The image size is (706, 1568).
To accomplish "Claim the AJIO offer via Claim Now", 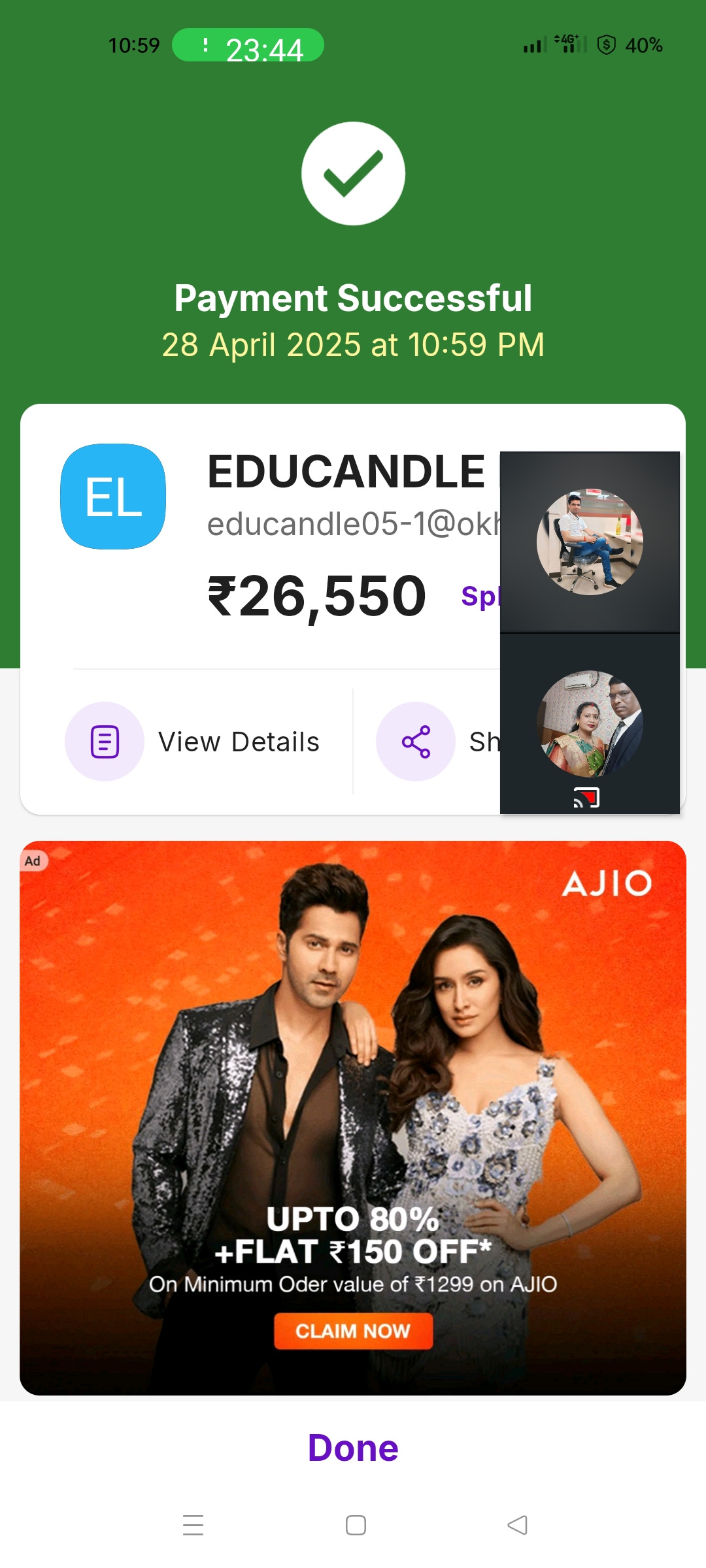I will [353, 1331].
